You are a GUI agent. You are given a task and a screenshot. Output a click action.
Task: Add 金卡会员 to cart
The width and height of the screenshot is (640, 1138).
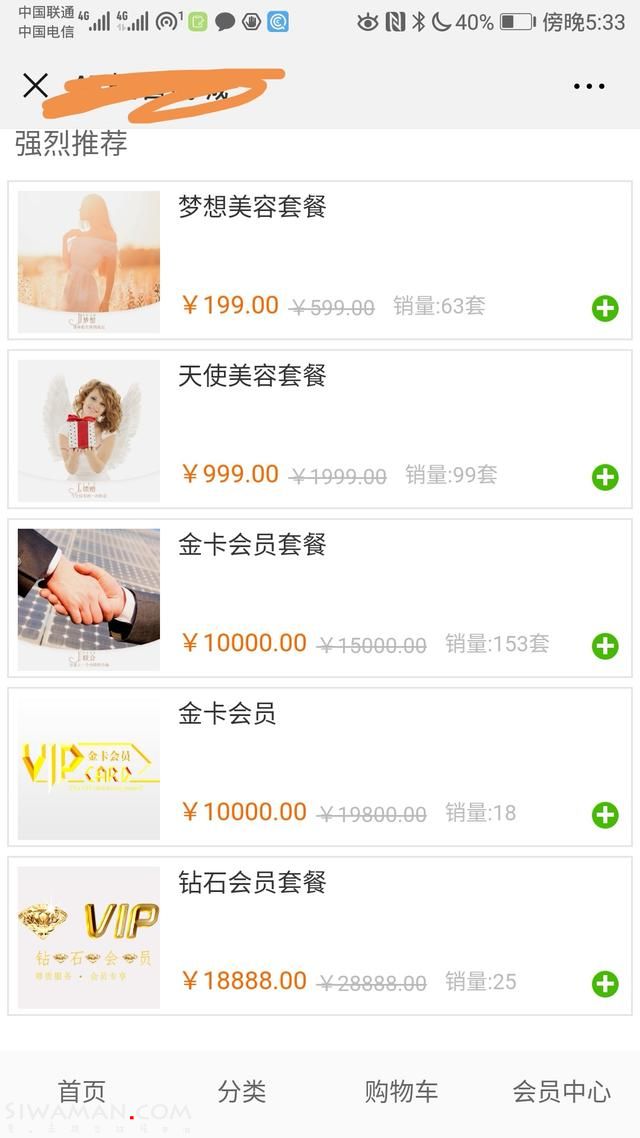[605, 815]
